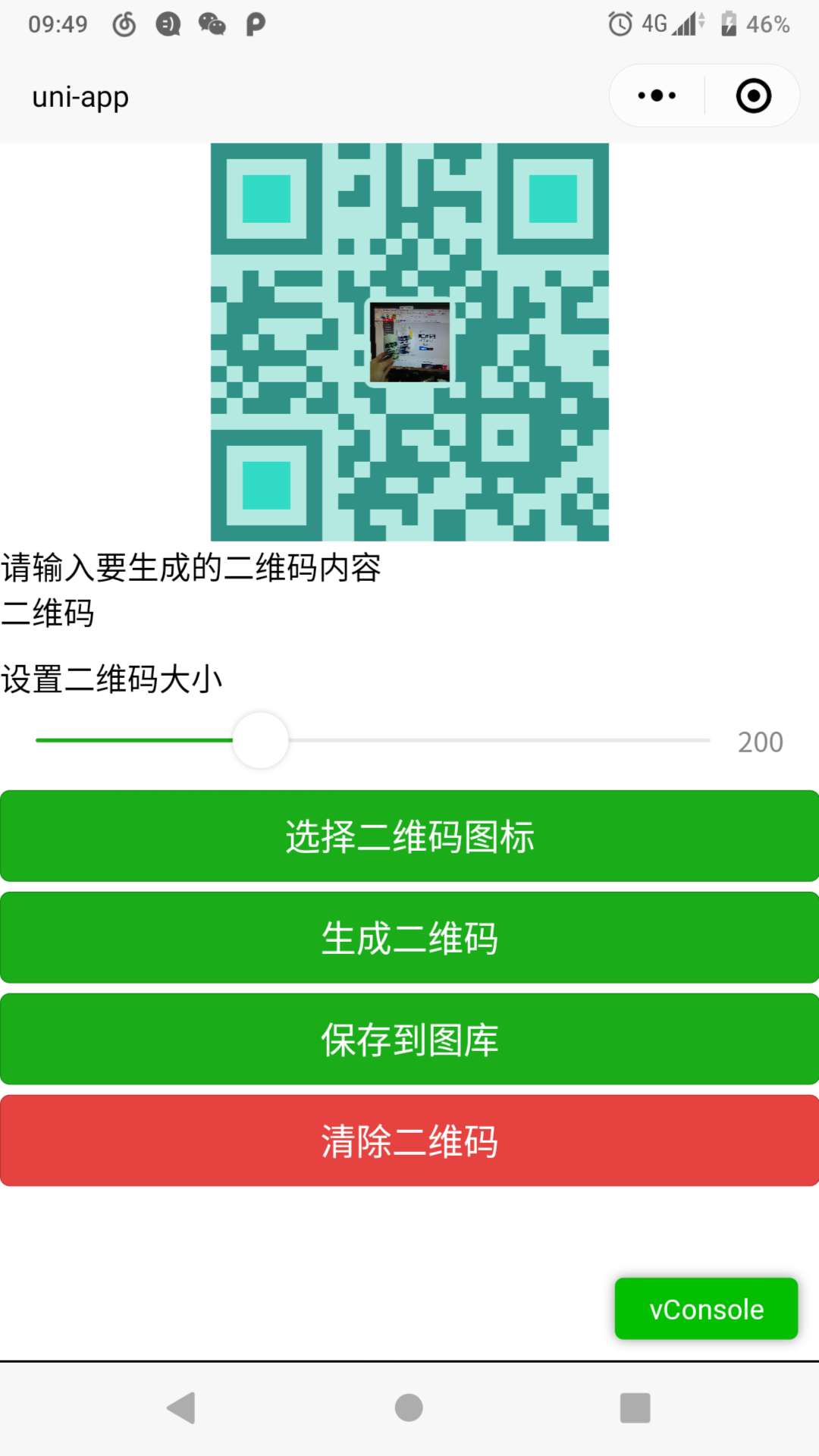Open the mini program more options menu
Image resolution: width=819 pixels, height=1456 pixels.
click(x=657, y=96)
